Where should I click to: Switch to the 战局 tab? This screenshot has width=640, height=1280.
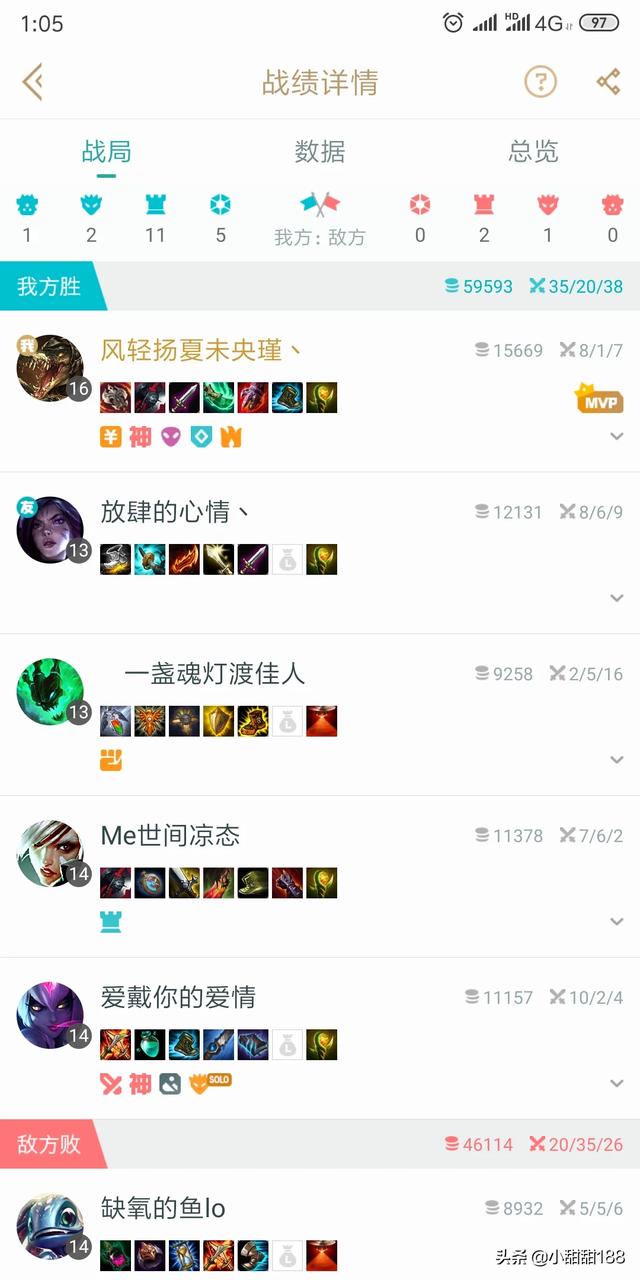(106, 152)
